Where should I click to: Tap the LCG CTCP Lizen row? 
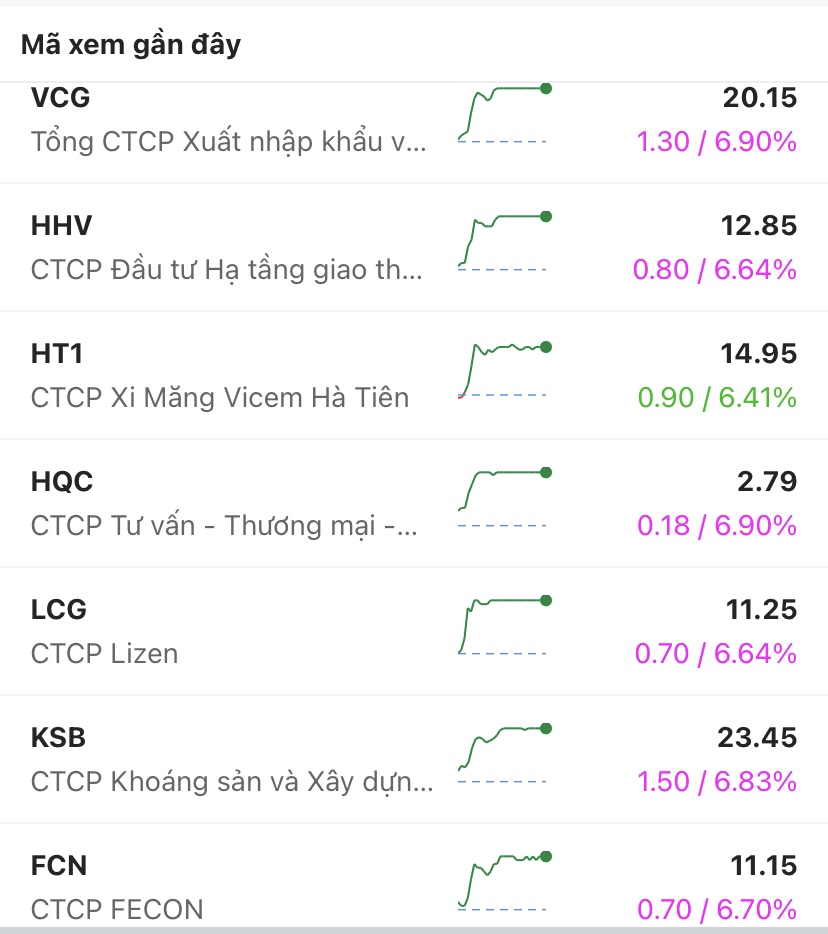pos(230,631)
